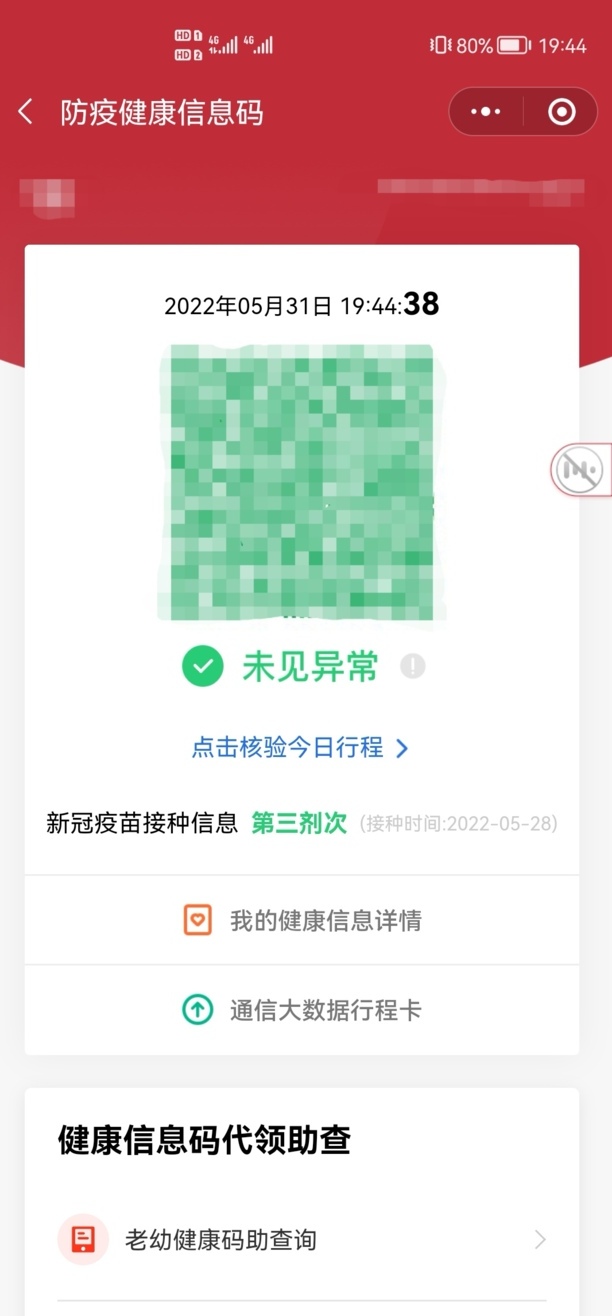Tap the info icon beside 未见异常
This screenshot has height=1316, width=612.
click(x=413, y=667)
